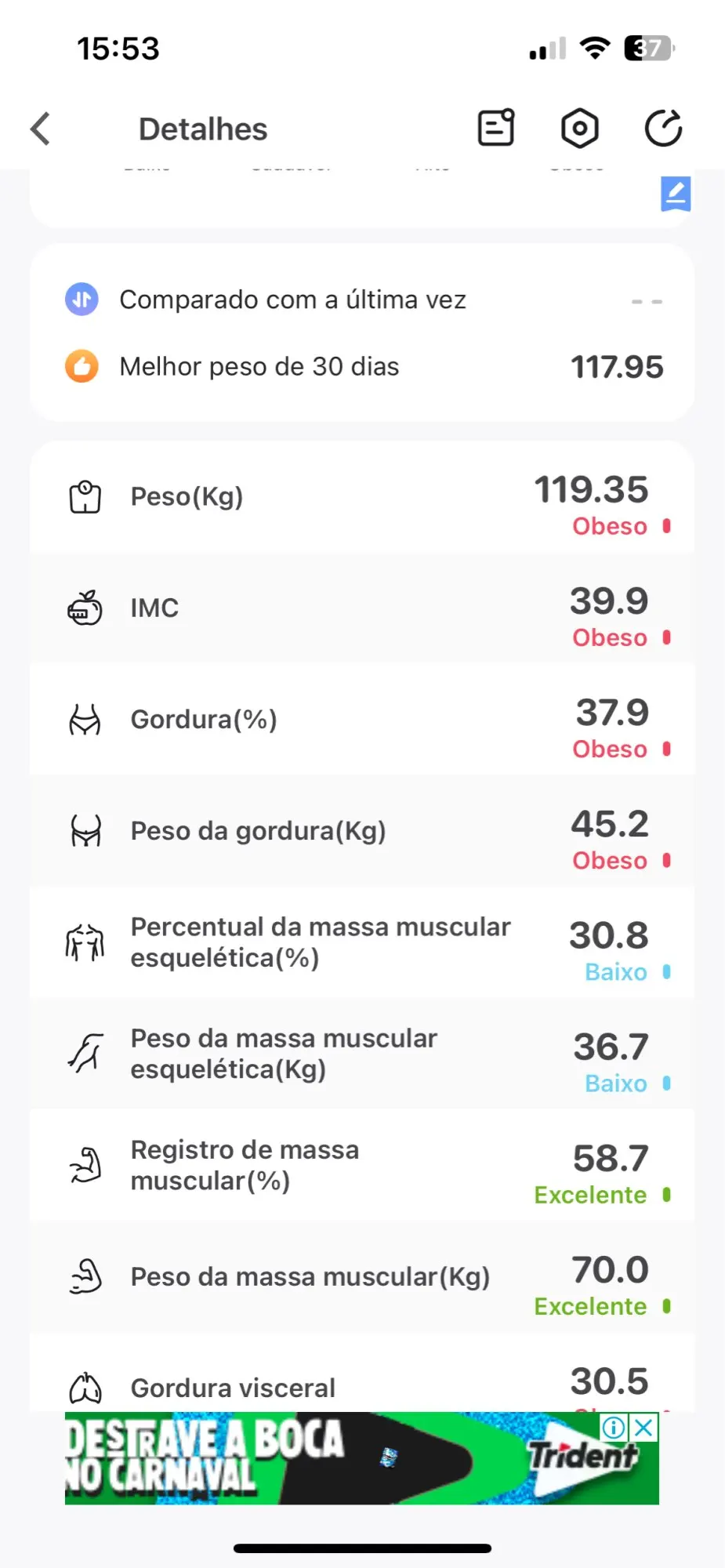Viewport: 725px width, 1568px height.
Task: Tap the share arrow icon
Action: coord(663,128)
